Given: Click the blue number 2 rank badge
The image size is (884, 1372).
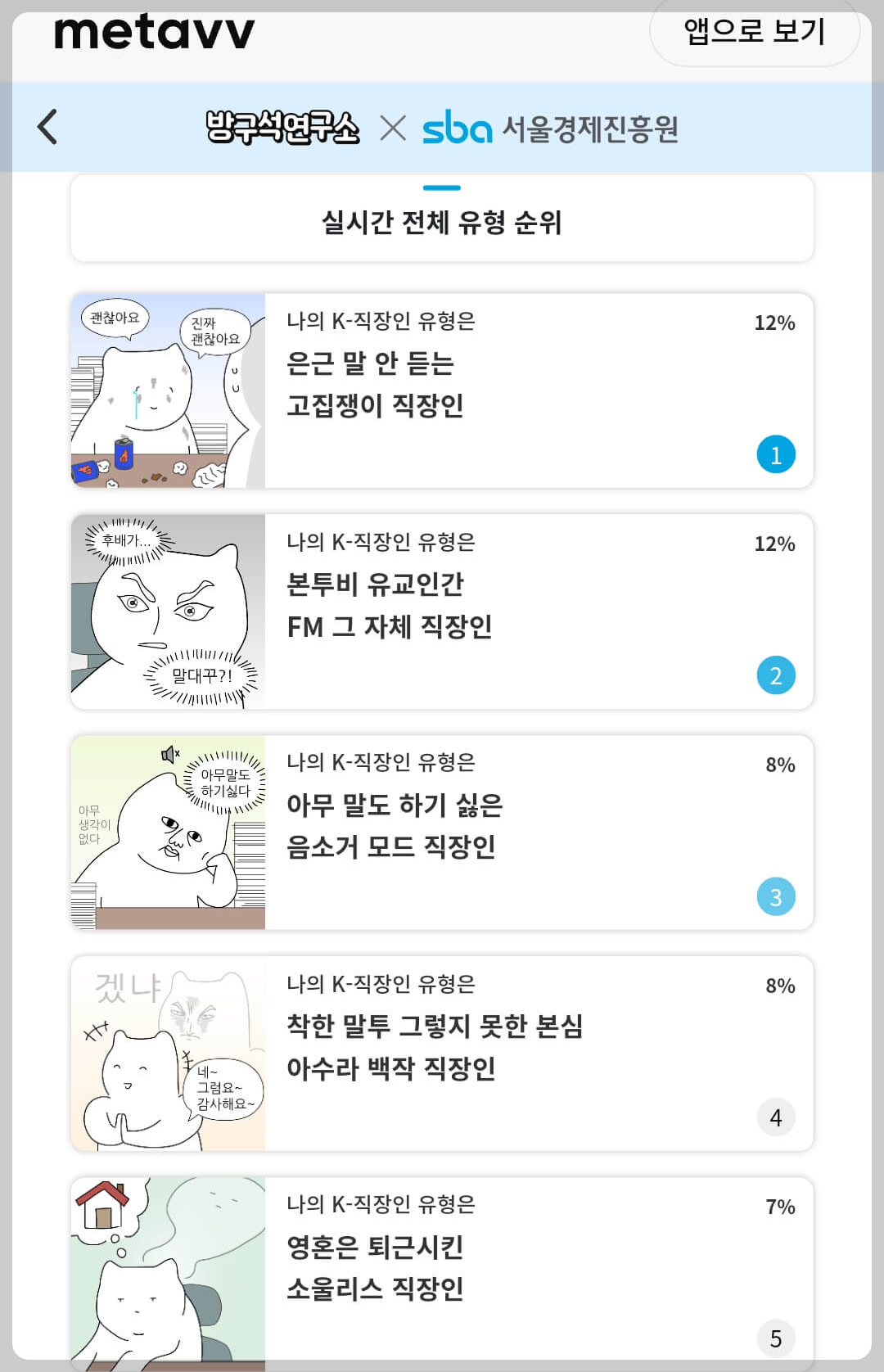Looking at the screenshot, I should 776,675.
